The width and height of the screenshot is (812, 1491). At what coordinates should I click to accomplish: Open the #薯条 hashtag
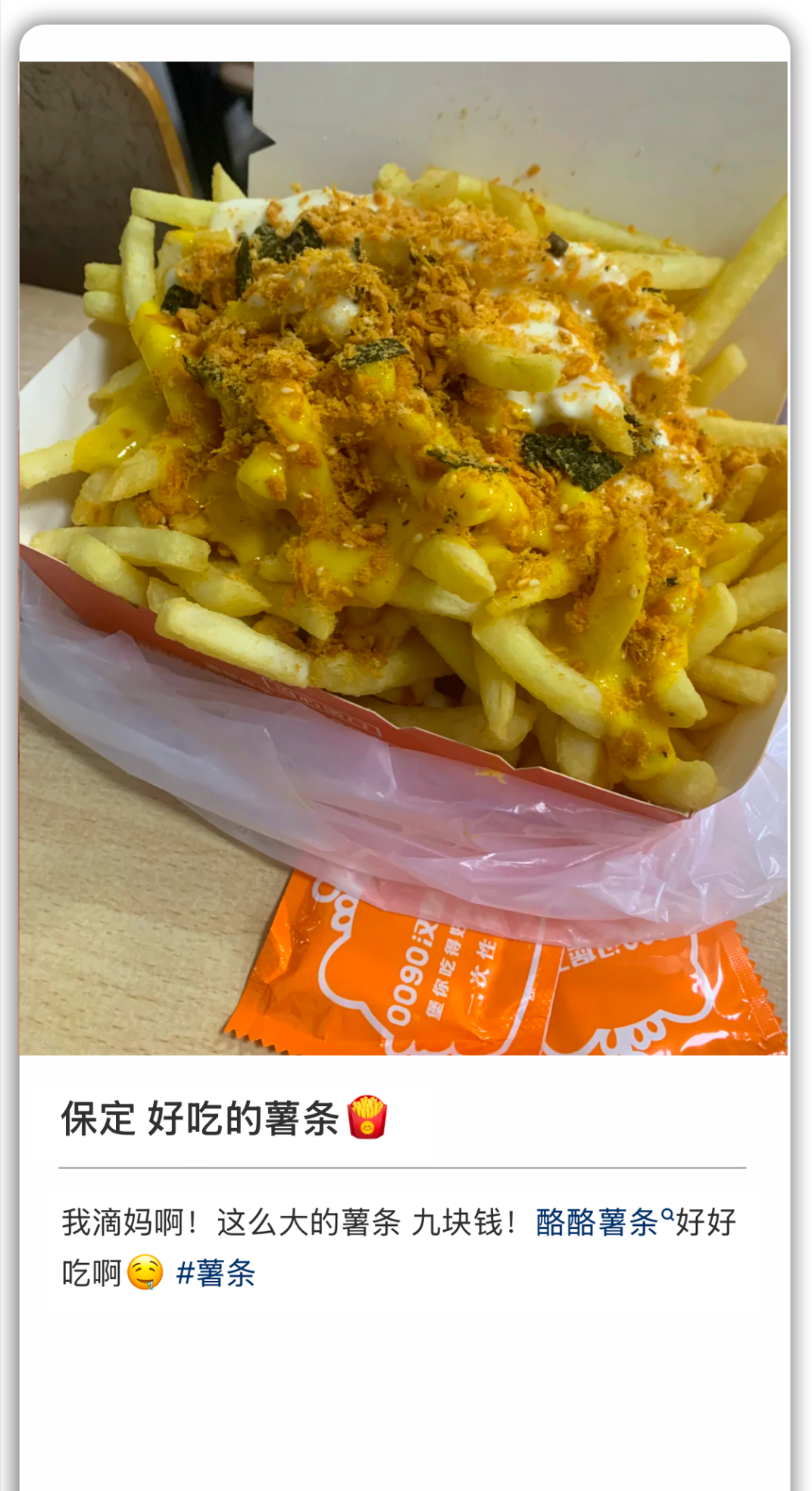coord(215,1273)
